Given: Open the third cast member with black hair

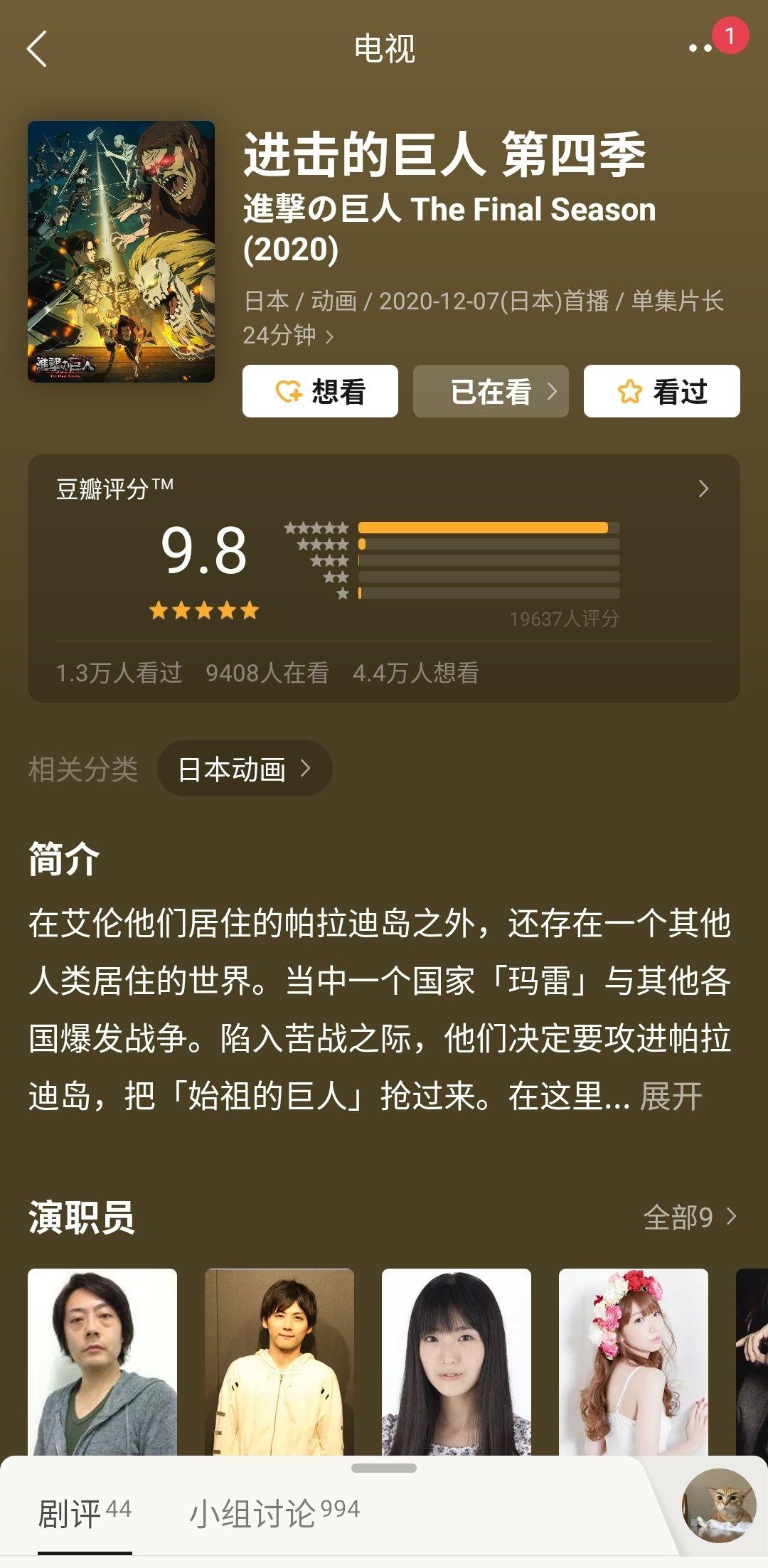Looking at the screenshot, I should [x=457, y=1362].
